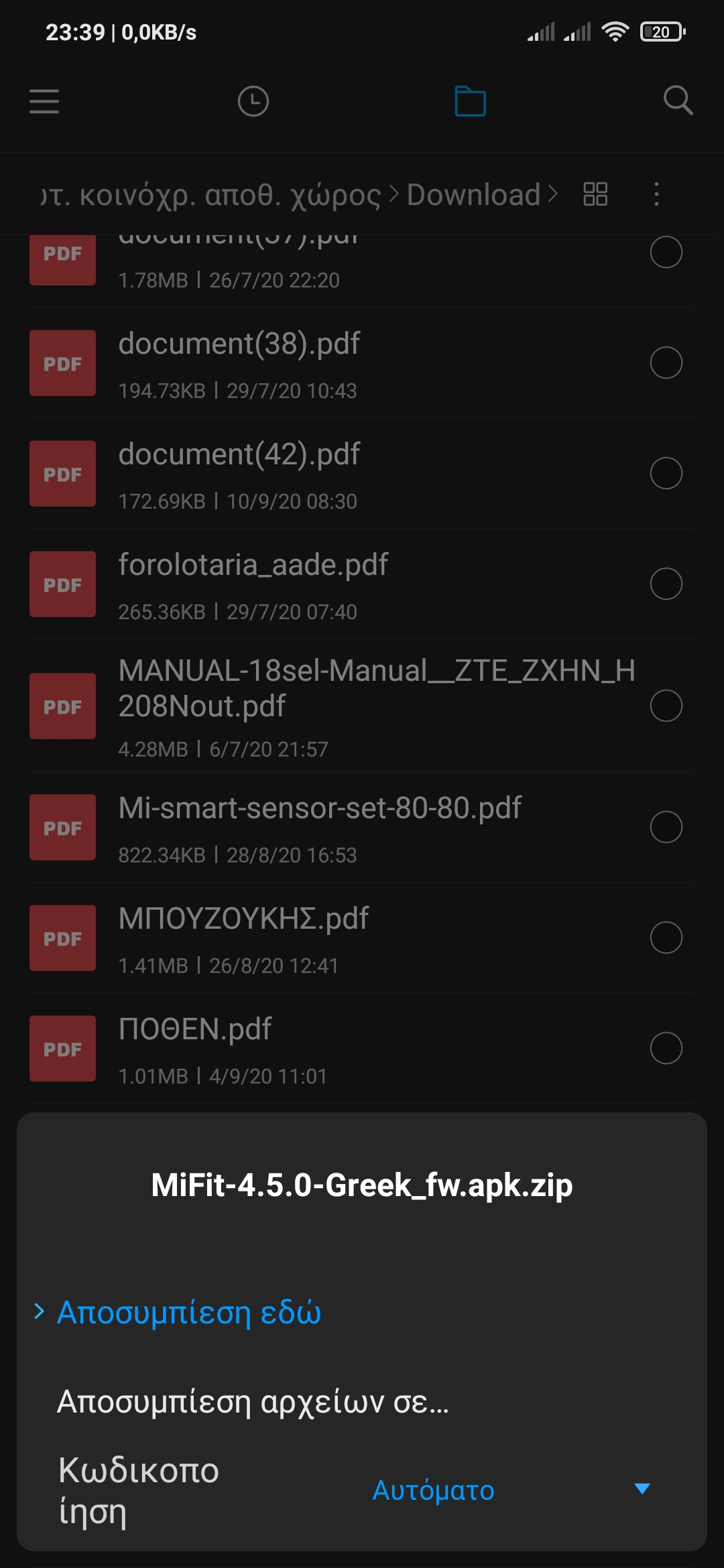Toggle the grid view layout
Viewport: 724px width, 1568px height.
coord(595,194)
